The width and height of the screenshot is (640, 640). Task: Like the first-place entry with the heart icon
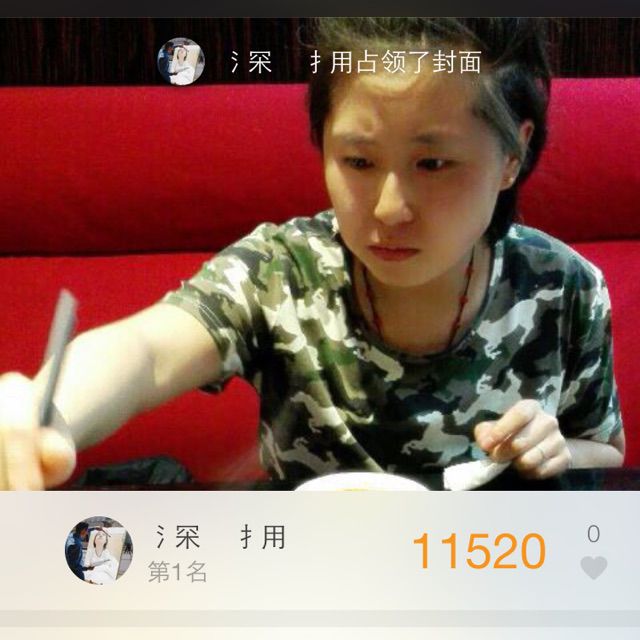[593, 567]
